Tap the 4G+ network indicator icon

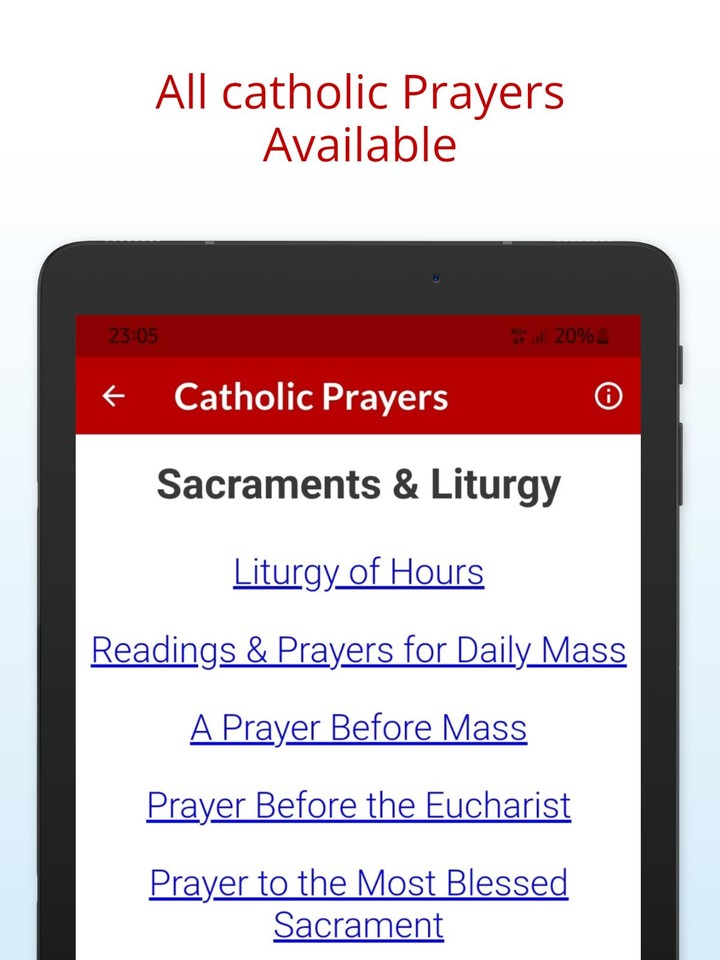[516, 337]
